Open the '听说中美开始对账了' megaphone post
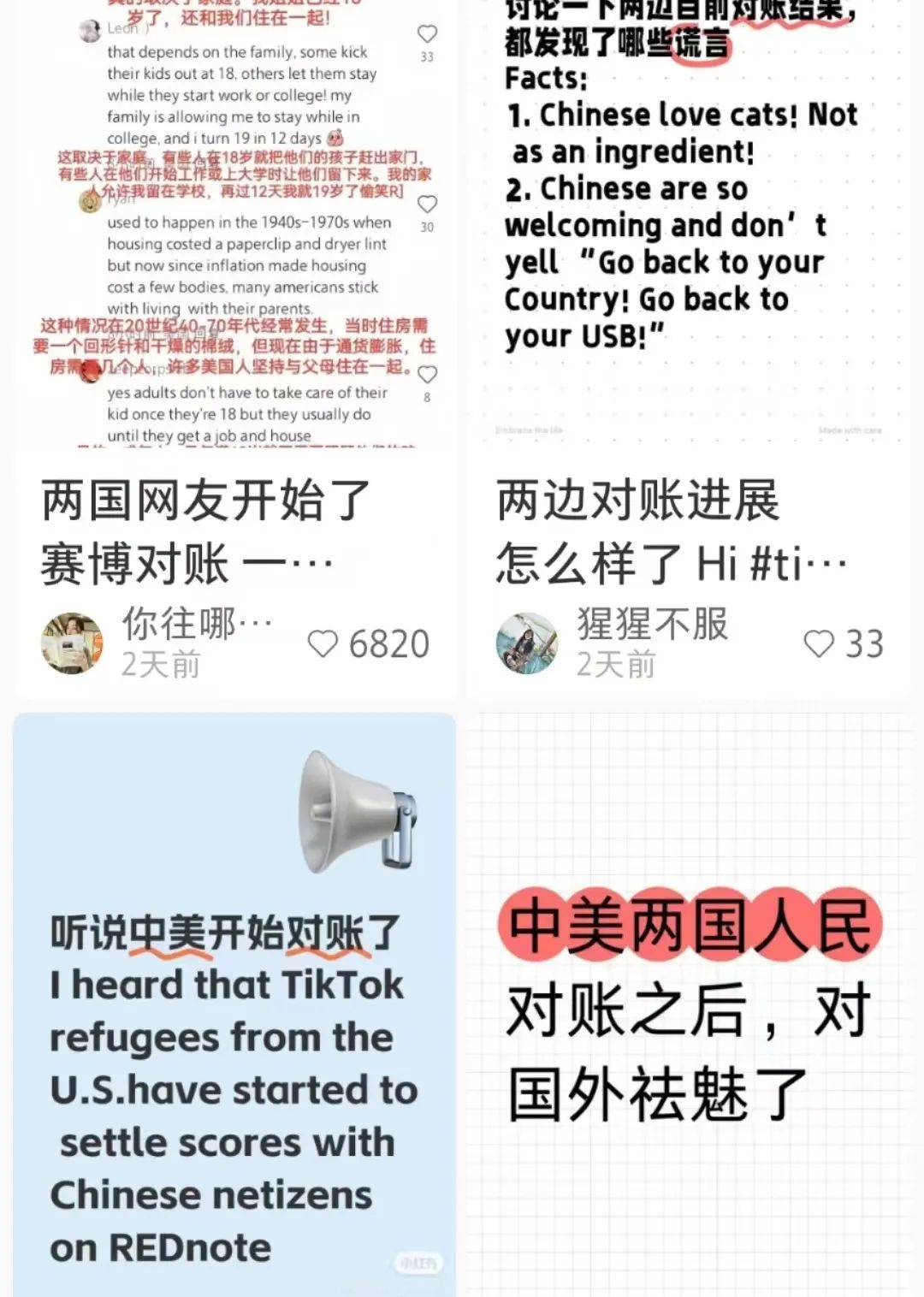Screen dimensions: 924x1297 point(234,1001)
